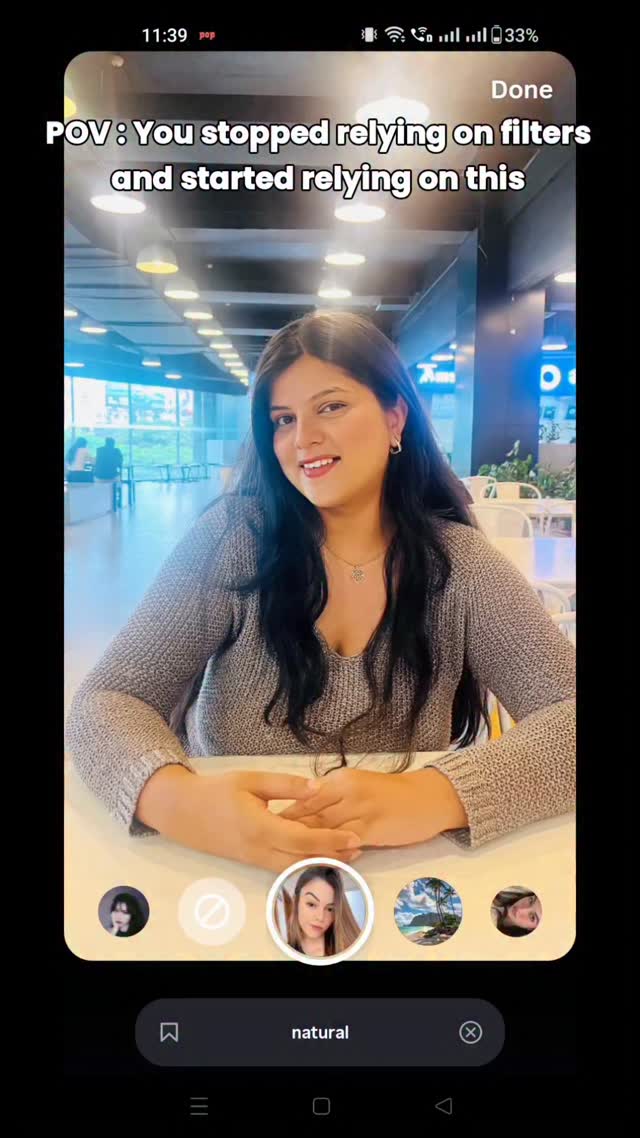Choose the dark-haired portrait filter thumbnail
The width and height of the screenshot is (640, 1138).
coord(124,911)
